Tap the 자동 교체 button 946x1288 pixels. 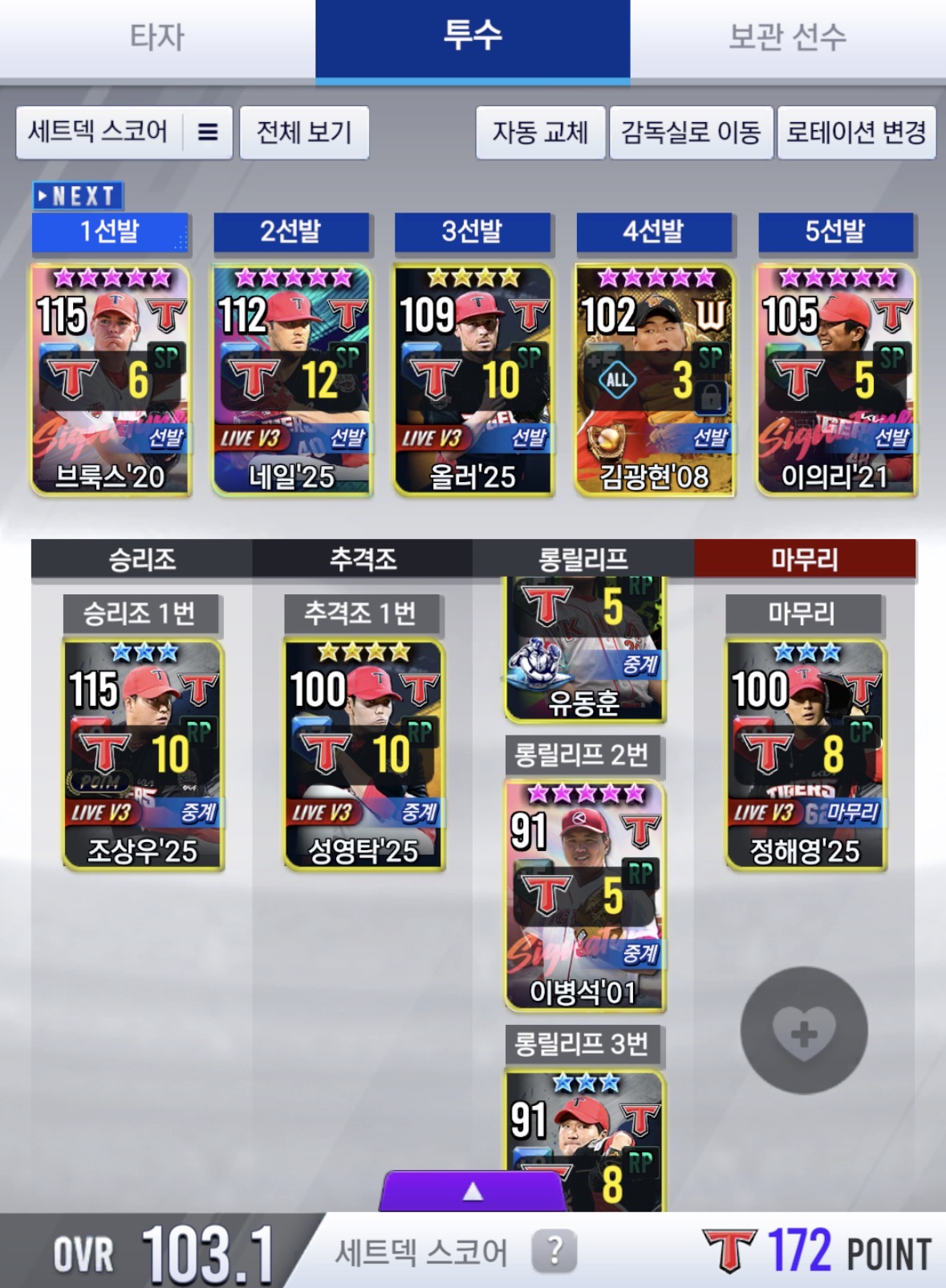coord(540,132)
